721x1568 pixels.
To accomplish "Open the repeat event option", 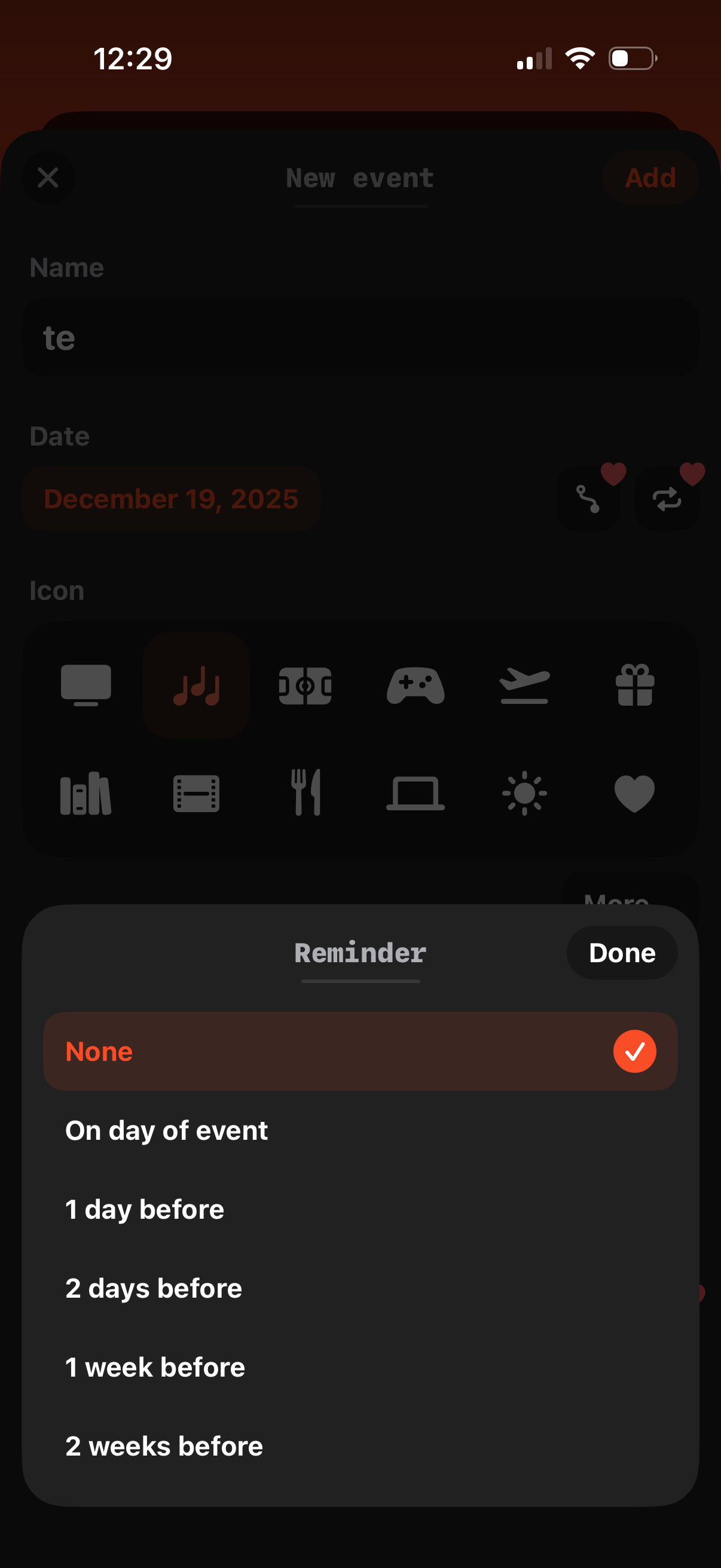I will click(667, 498).
